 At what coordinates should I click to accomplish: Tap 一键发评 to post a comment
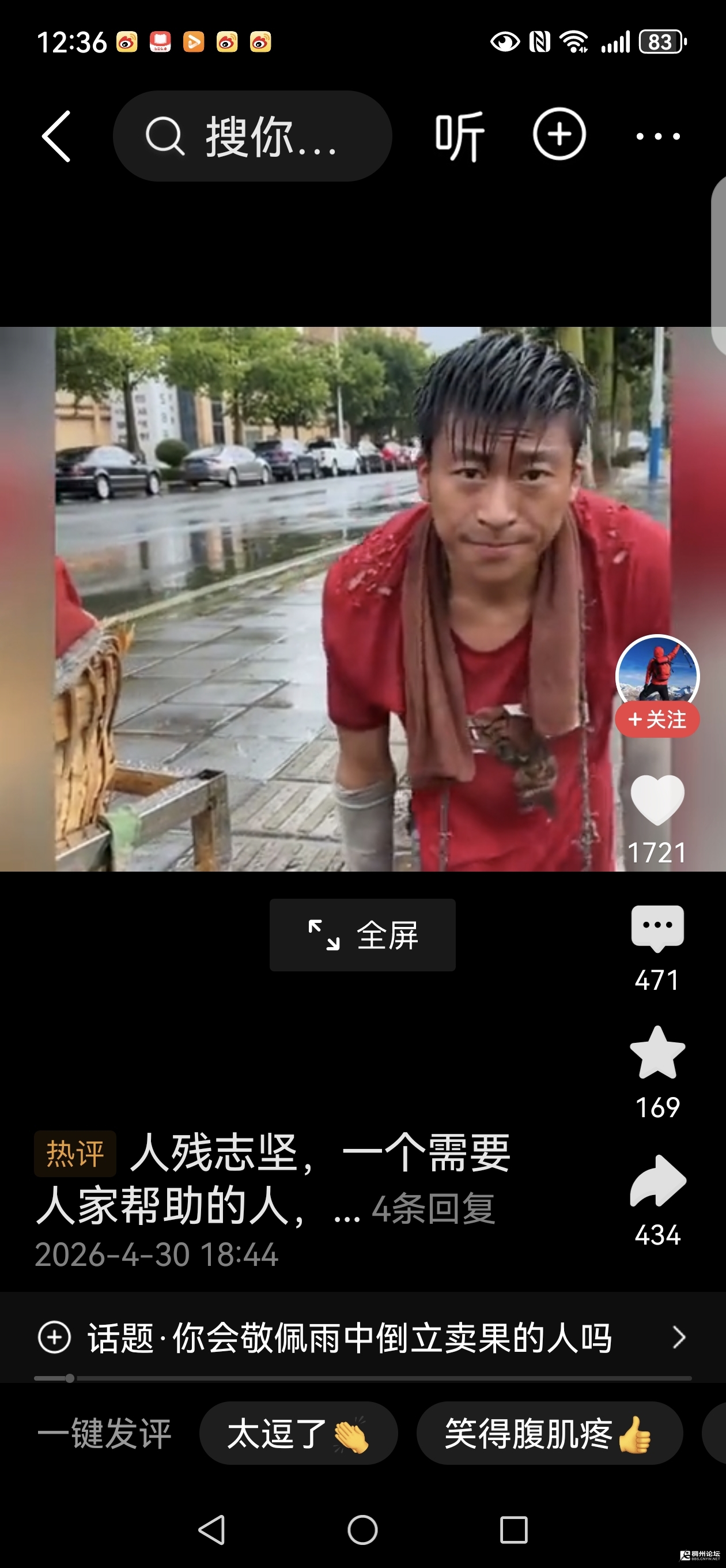(104, 1434)
